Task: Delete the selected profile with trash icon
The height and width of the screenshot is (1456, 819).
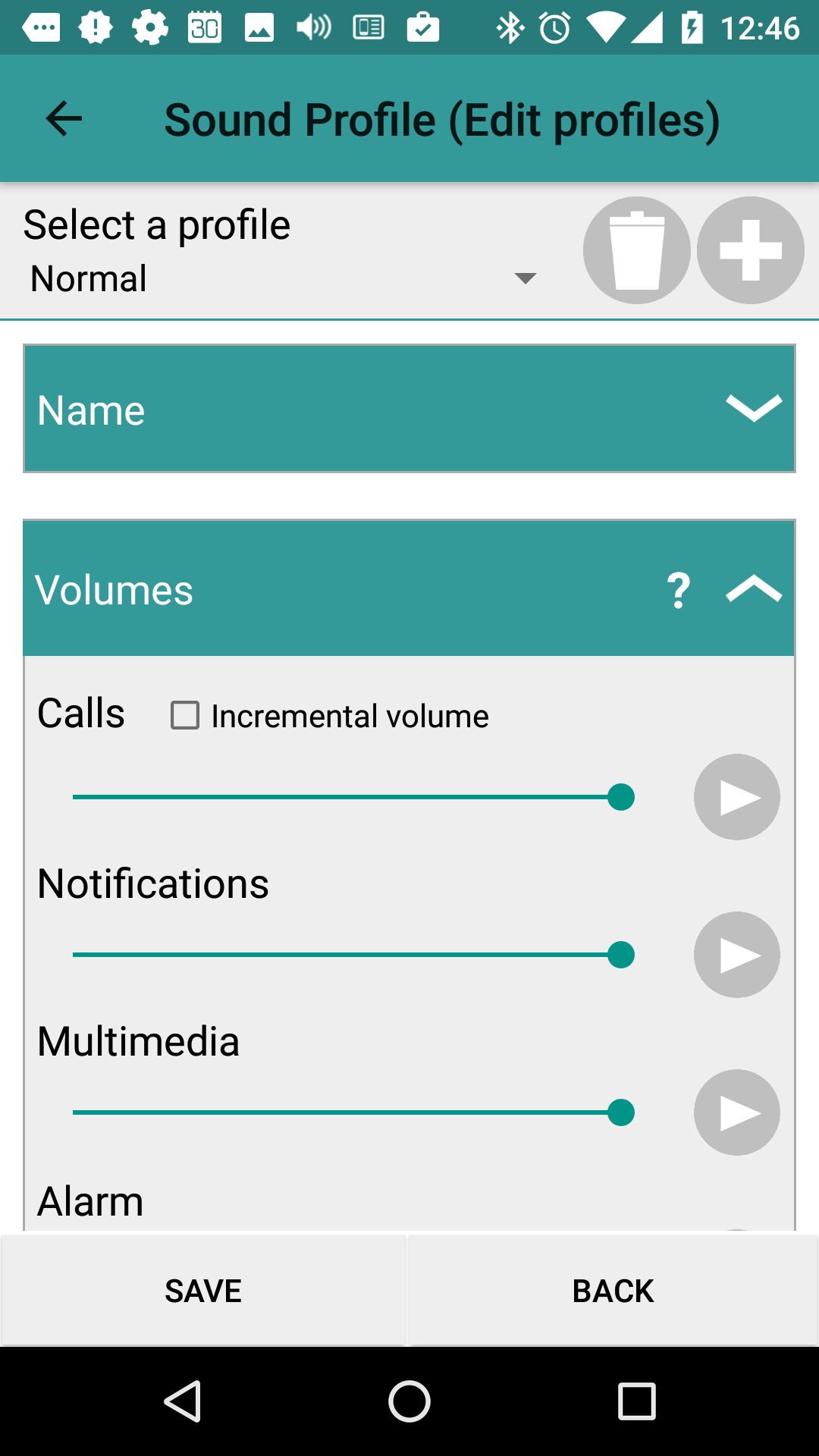Action: (x=637, y=250)
